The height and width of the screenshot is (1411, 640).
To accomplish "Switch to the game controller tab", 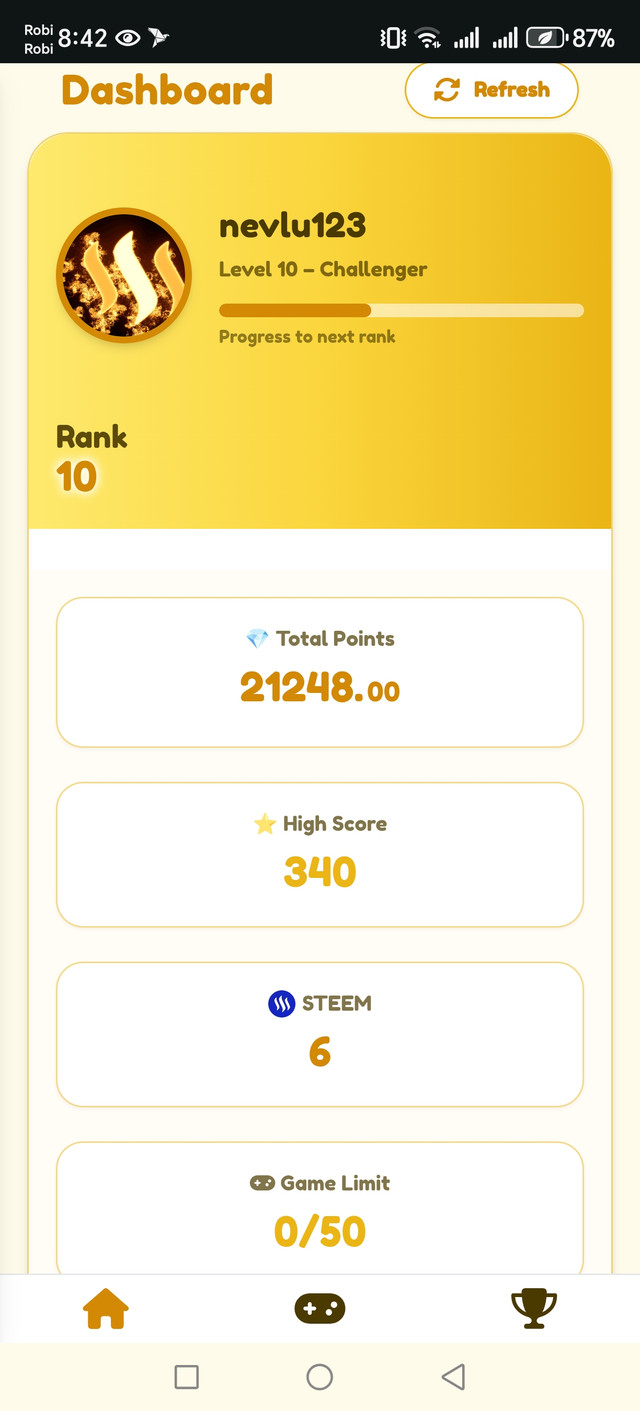I will pyautogui.click(x=319, y=1307).
